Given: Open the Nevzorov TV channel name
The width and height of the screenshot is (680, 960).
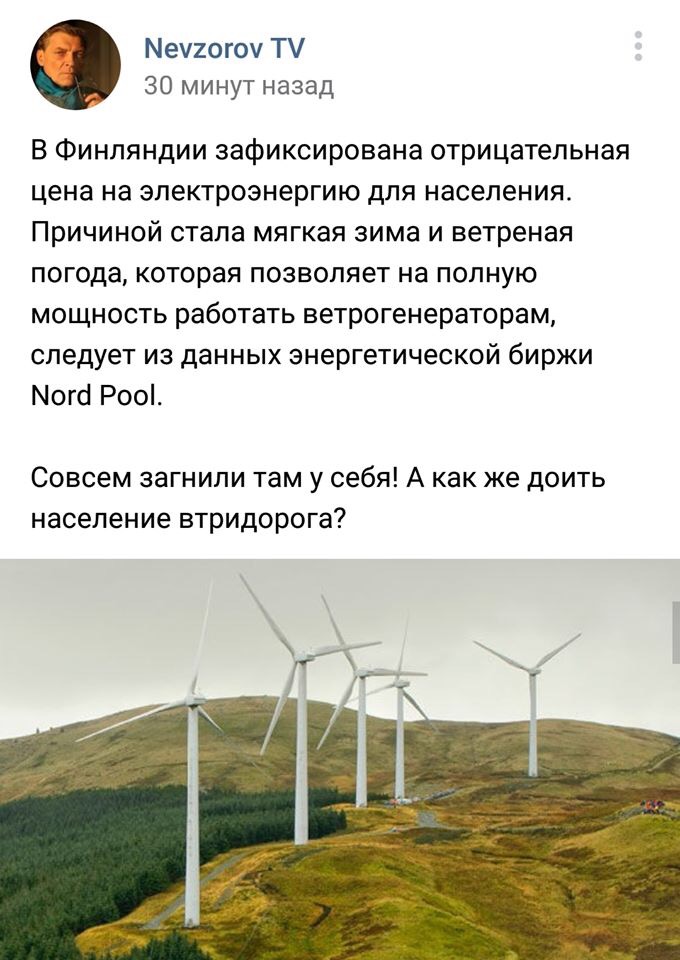Looking at the screenshot, I should pos(224,47).
